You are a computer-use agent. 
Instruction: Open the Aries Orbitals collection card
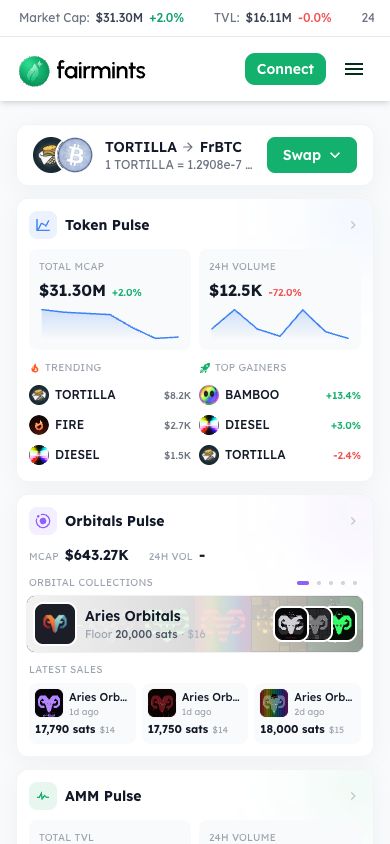click(x=195, y=624)
